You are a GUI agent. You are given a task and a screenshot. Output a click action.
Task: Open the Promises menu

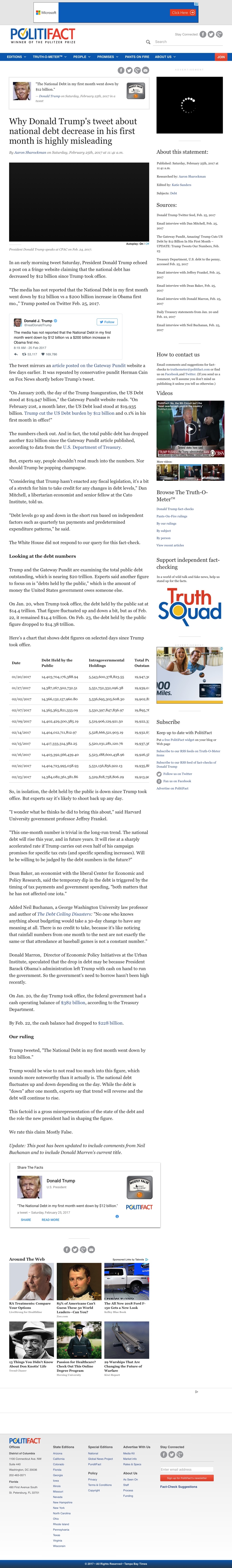[107, 57]
